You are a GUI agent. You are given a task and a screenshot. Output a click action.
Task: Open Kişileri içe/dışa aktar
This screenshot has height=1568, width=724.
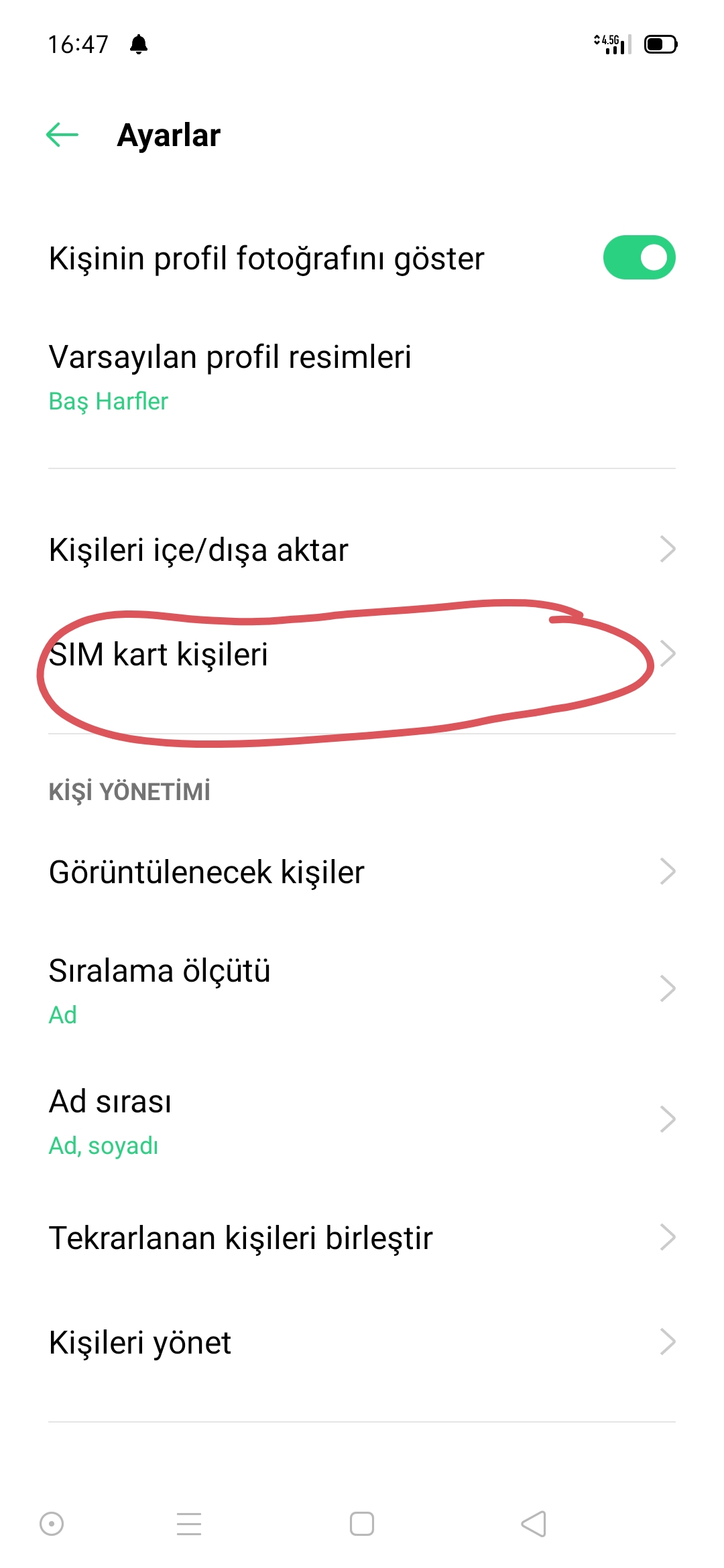coord(362,549)
